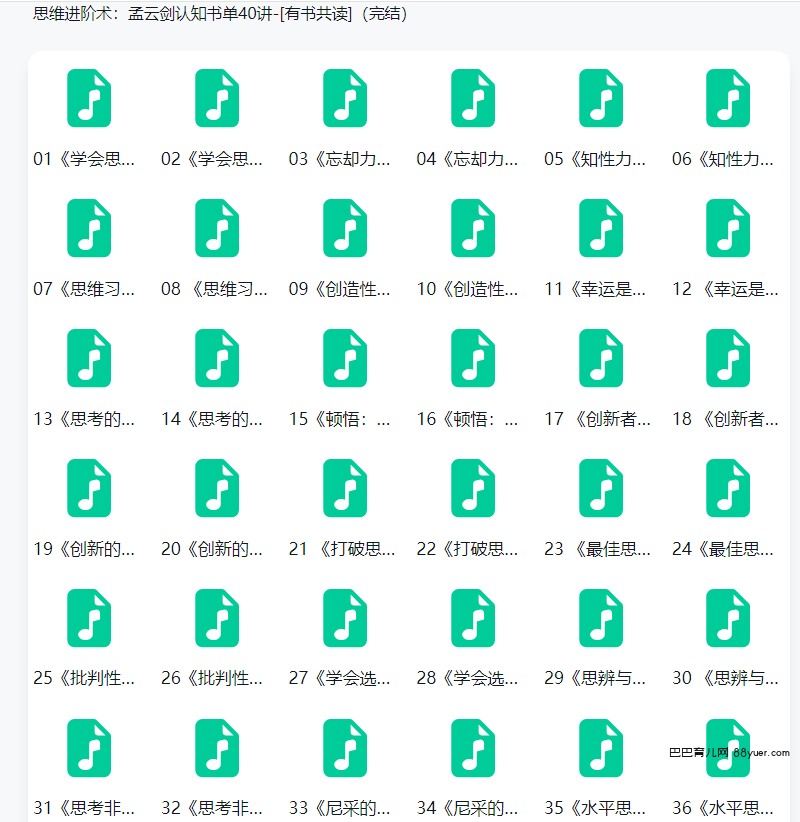Play file 23《最佳思…
The image size is (800, 822).
coord(601,488)
